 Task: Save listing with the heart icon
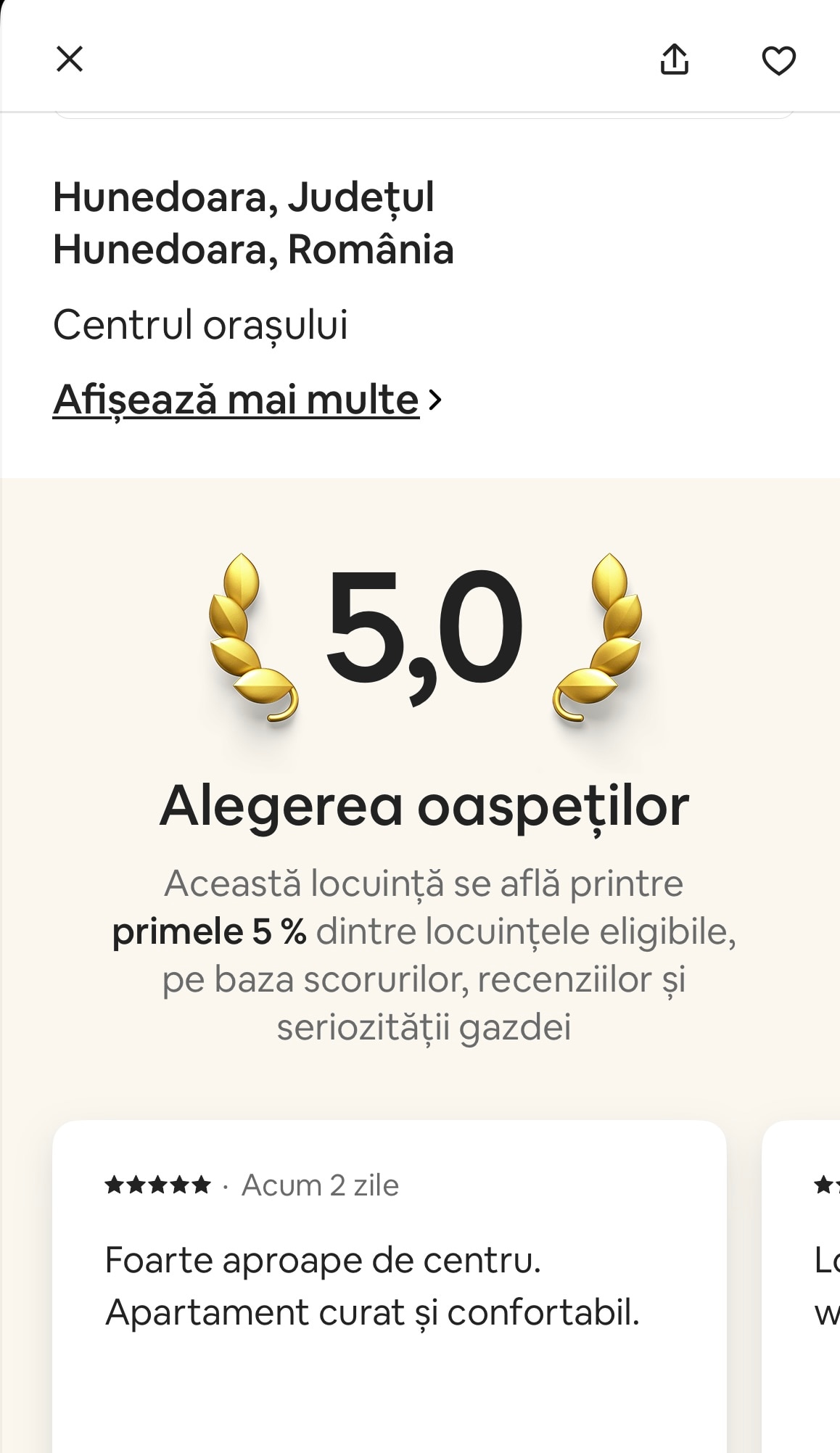click(x=778, y=60)
